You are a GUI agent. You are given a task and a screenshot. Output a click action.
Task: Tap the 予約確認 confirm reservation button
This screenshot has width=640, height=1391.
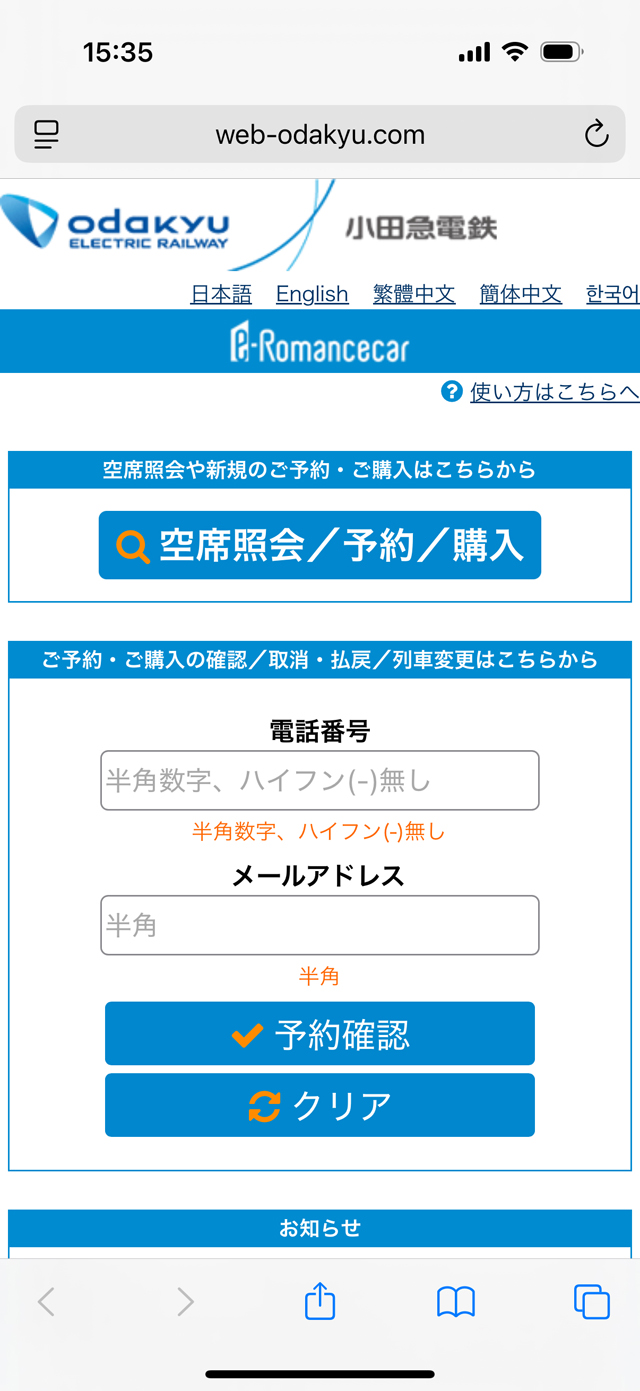[x=320, y=1034]
